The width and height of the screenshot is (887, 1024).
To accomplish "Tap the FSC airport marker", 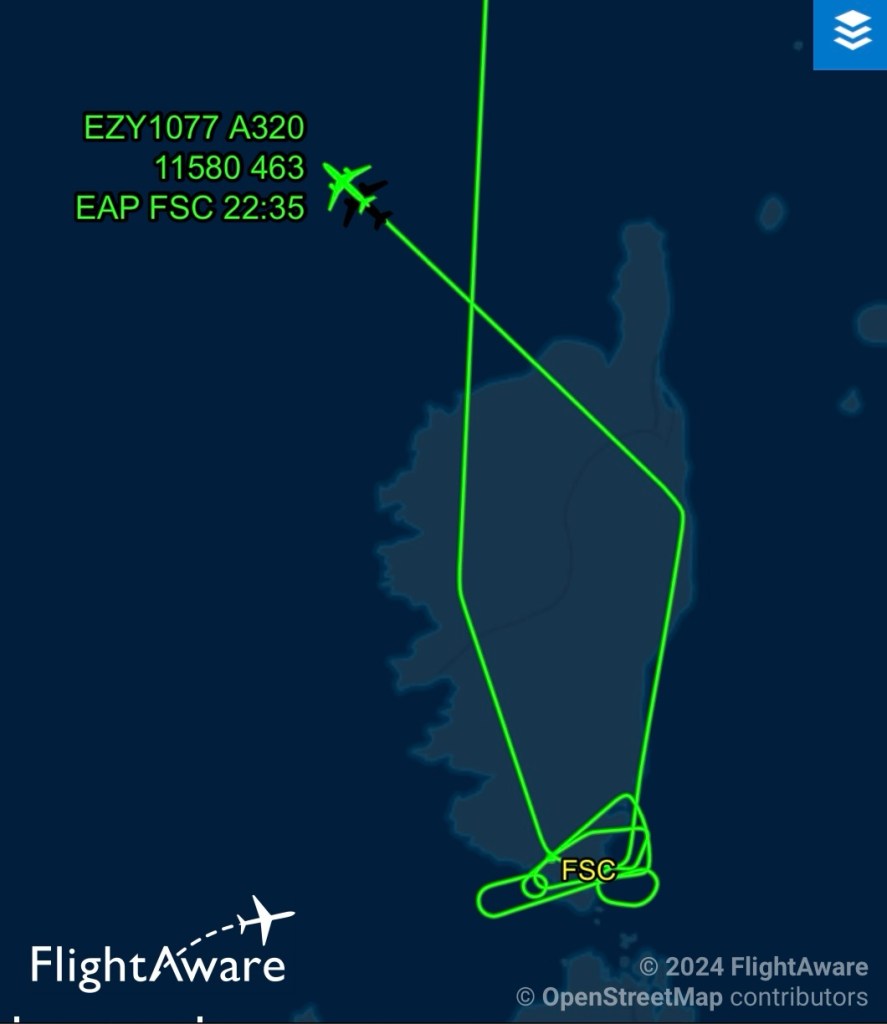I will click(x=587, y=870).
